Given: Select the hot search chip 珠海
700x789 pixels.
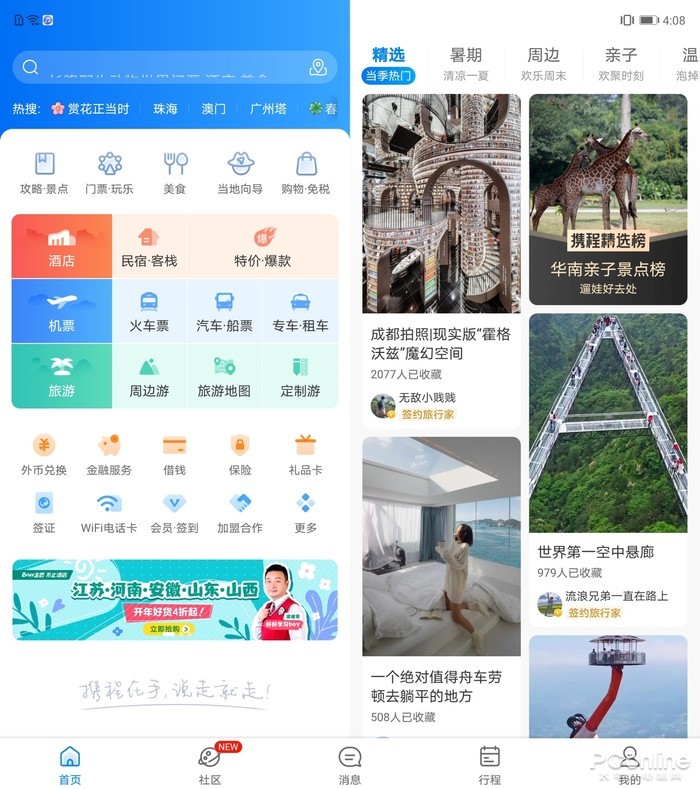Looking at the screenshot, I should click(165, 109).
